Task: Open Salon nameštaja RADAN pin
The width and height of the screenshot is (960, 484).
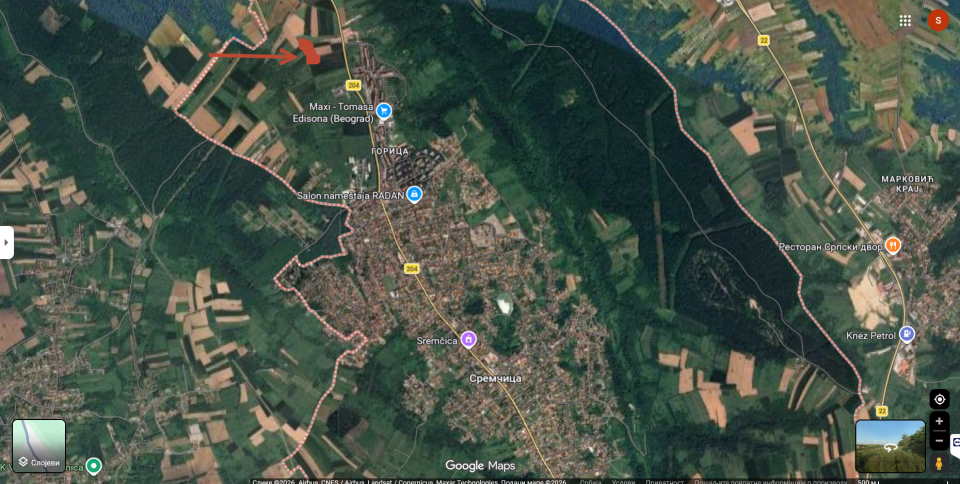Action: click(x=414, y=195)
